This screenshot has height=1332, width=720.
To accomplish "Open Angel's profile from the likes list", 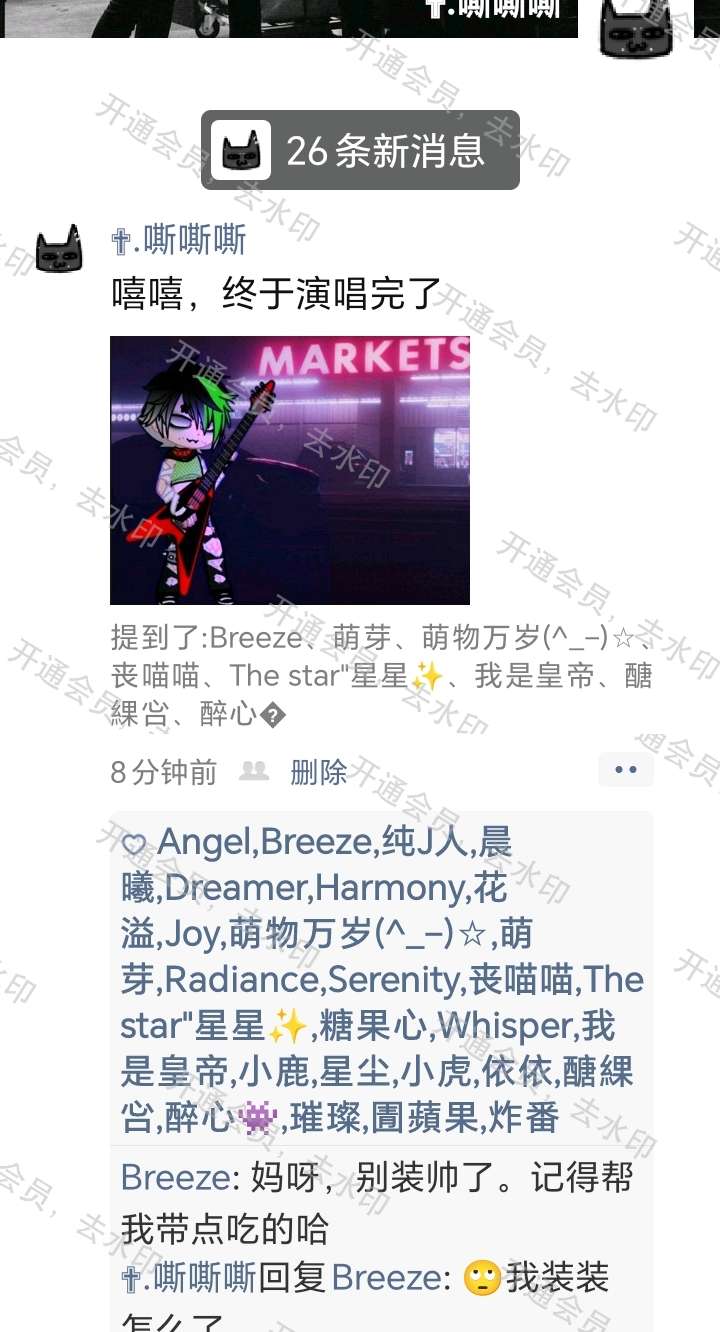I will tap(204, 842).
